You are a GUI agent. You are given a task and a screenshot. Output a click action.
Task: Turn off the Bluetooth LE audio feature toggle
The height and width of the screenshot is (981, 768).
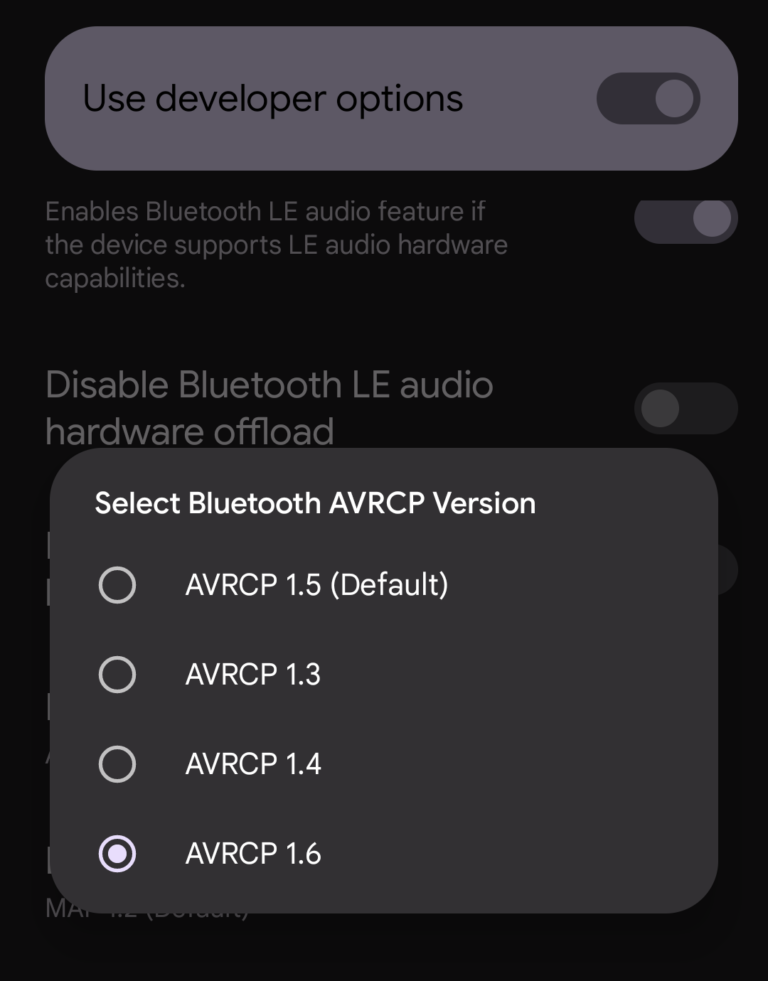click(684, 219)
